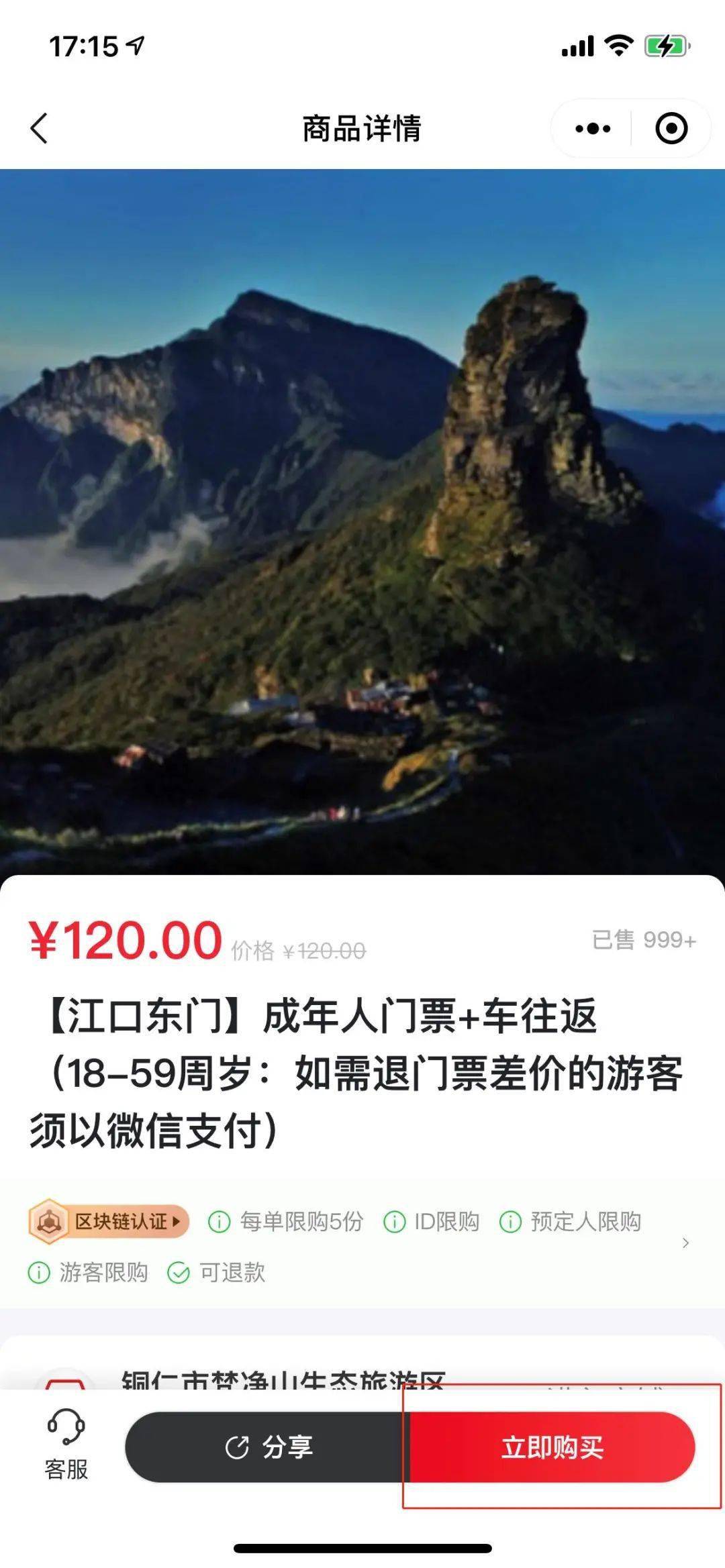Go back from product details

(x=39, y=128)
